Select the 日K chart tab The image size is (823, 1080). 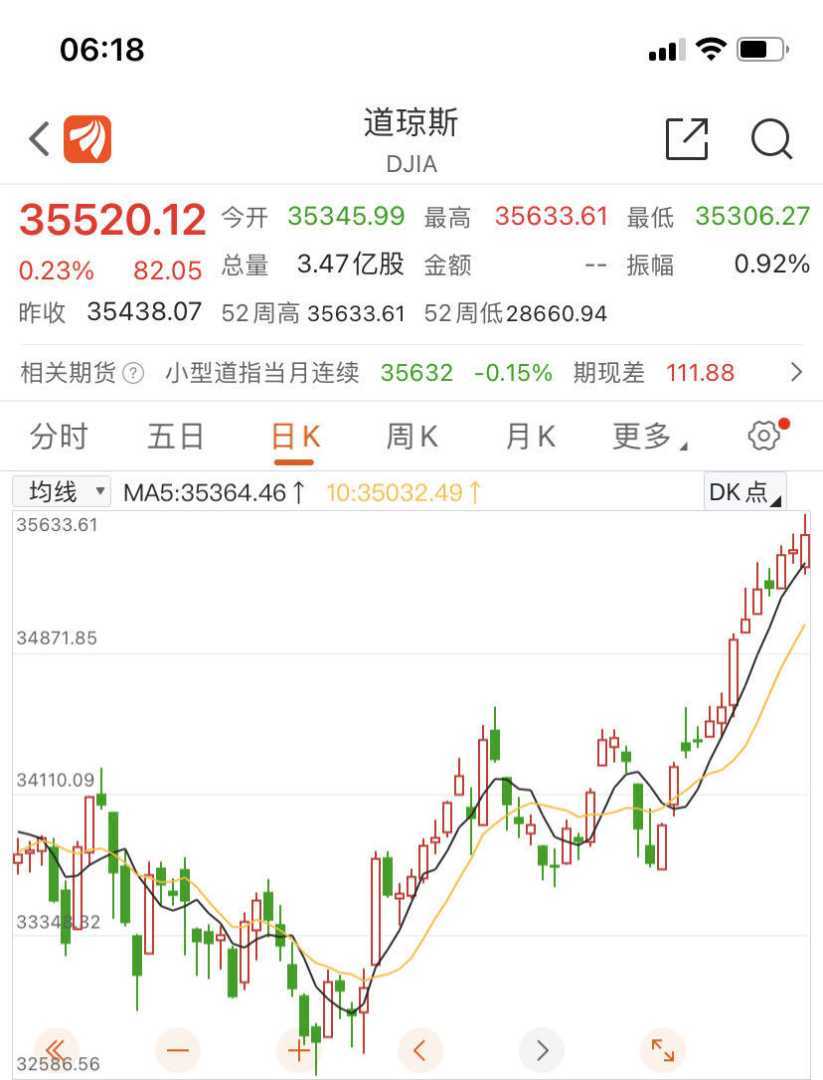click(x=295, y=437)
